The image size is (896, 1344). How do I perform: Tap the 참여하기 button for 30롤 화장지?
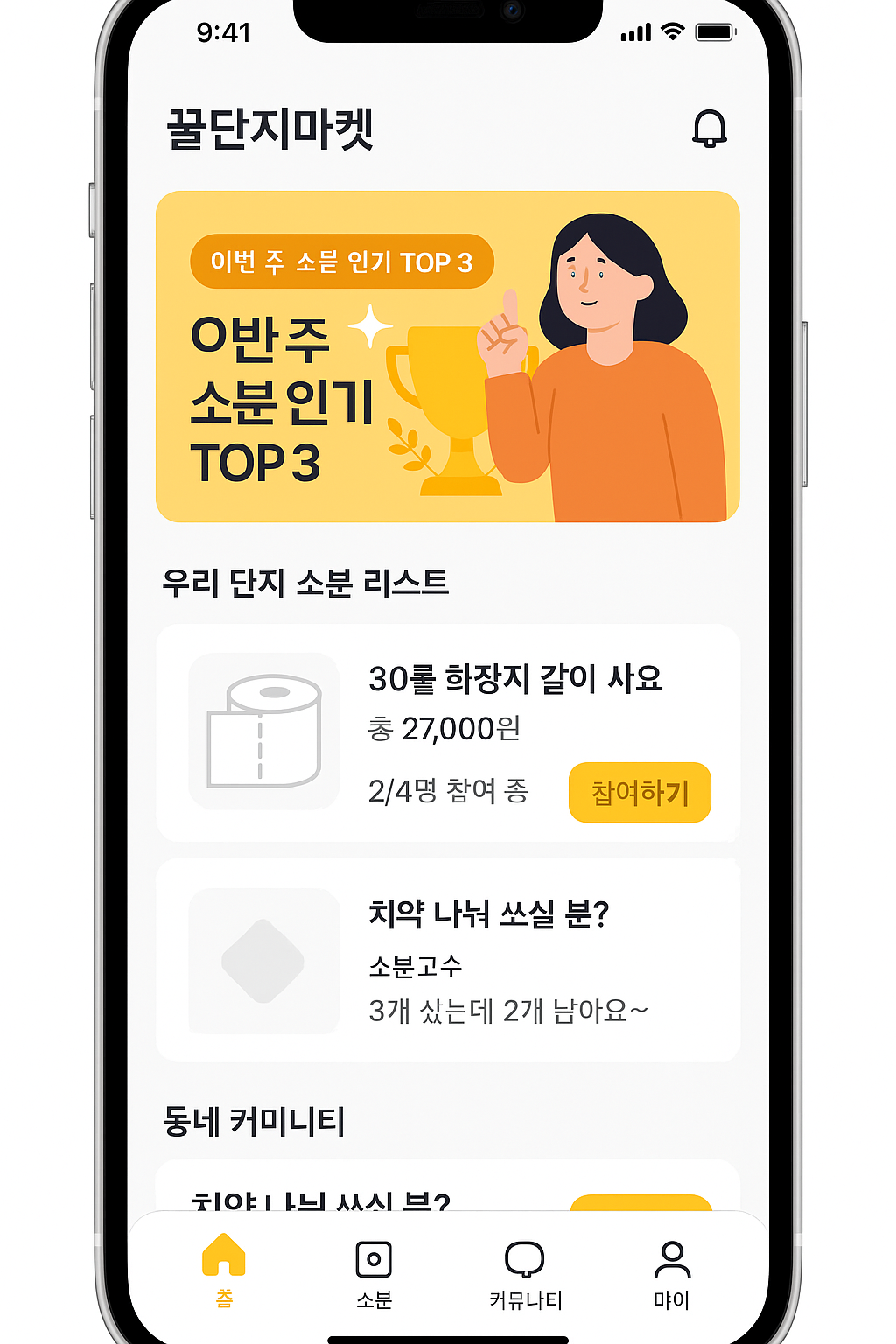click(x=640, y=792)
